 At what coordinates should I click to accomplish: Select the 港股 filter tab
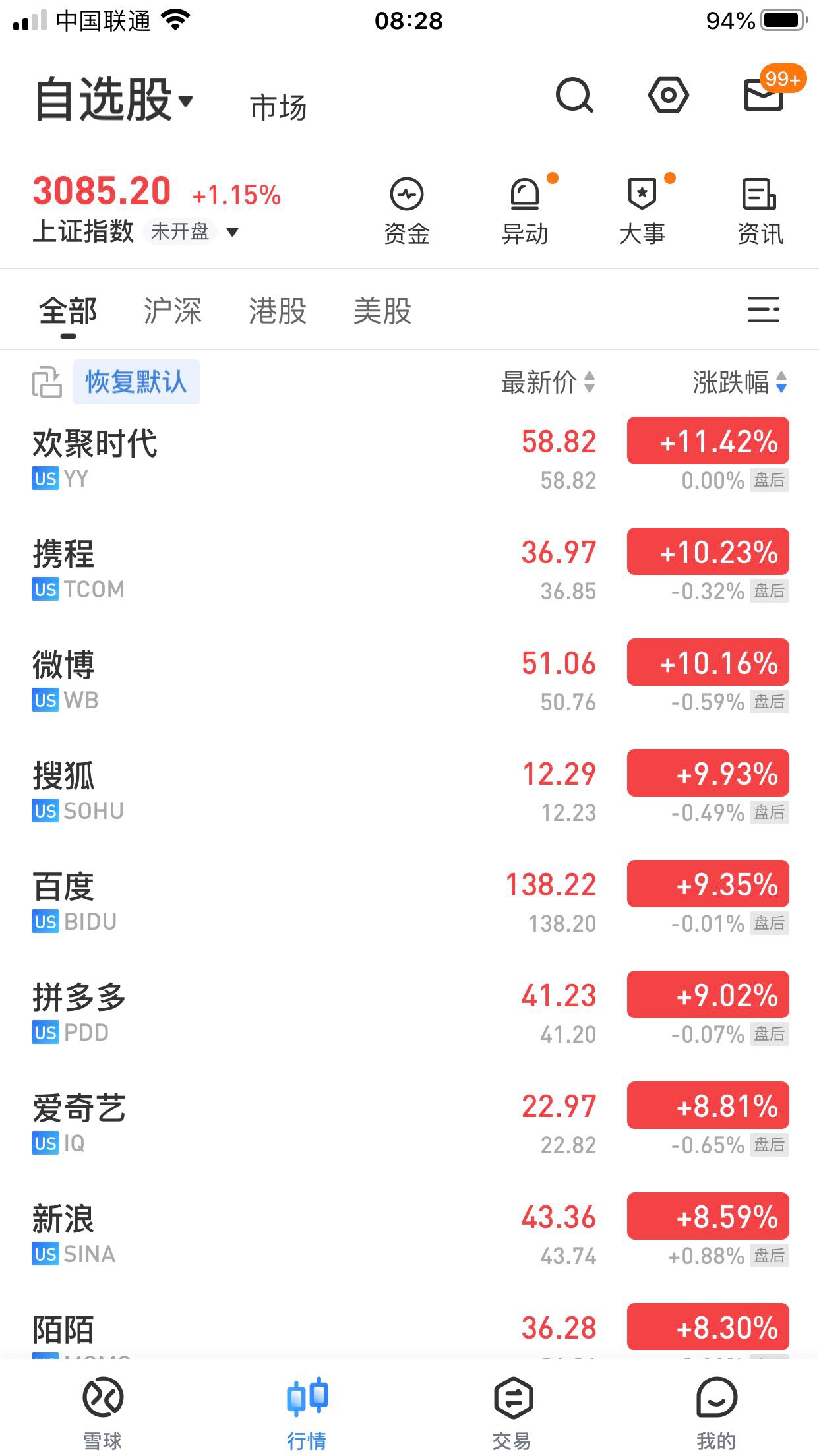278,311
